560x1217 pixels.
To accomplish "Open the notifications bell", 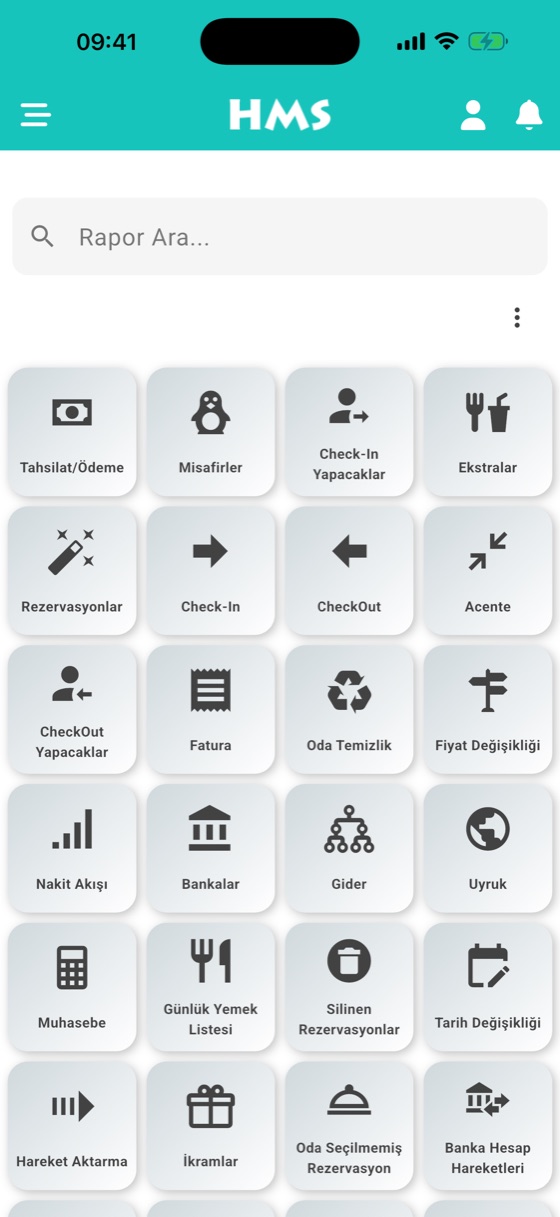I will (529, 115).
